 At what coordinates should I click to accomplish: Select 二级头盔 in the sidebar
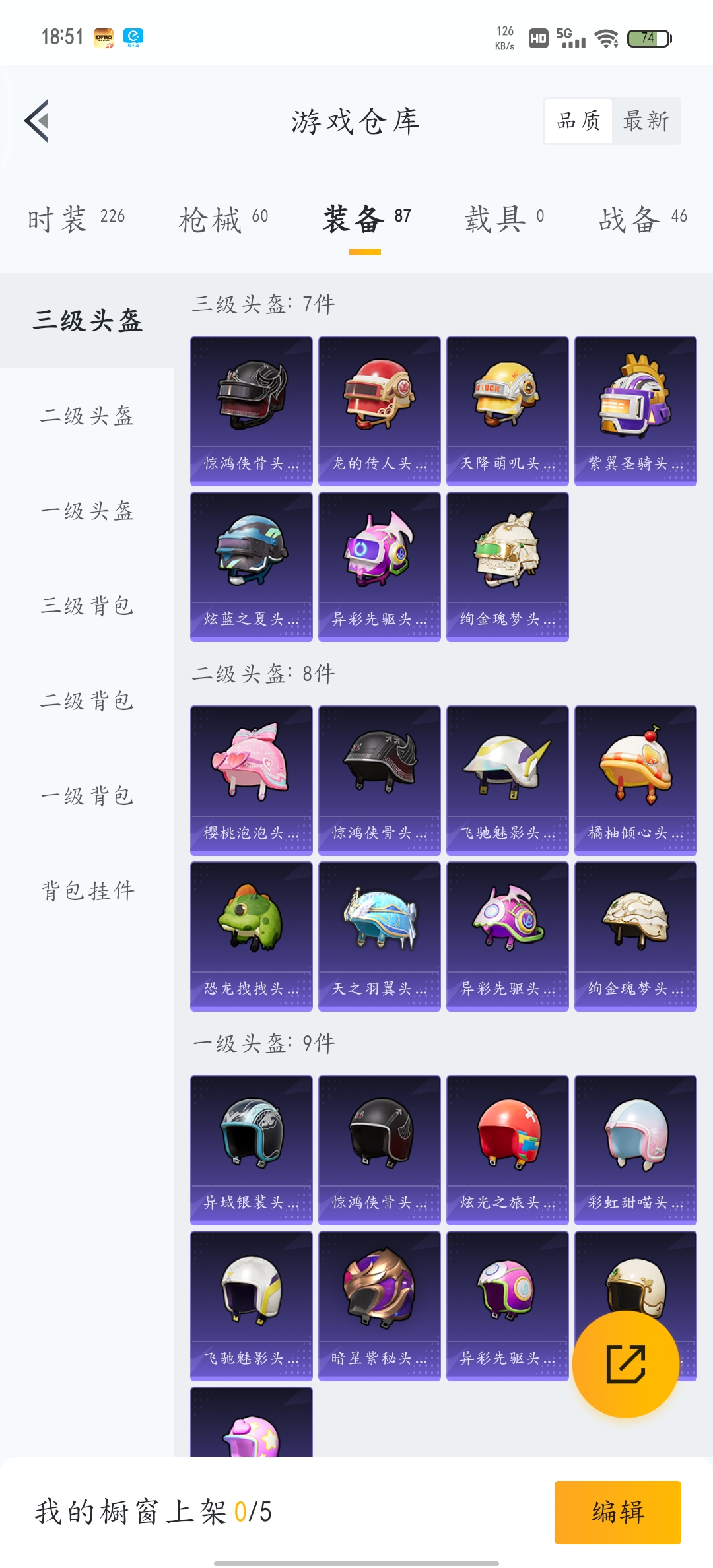87,416
